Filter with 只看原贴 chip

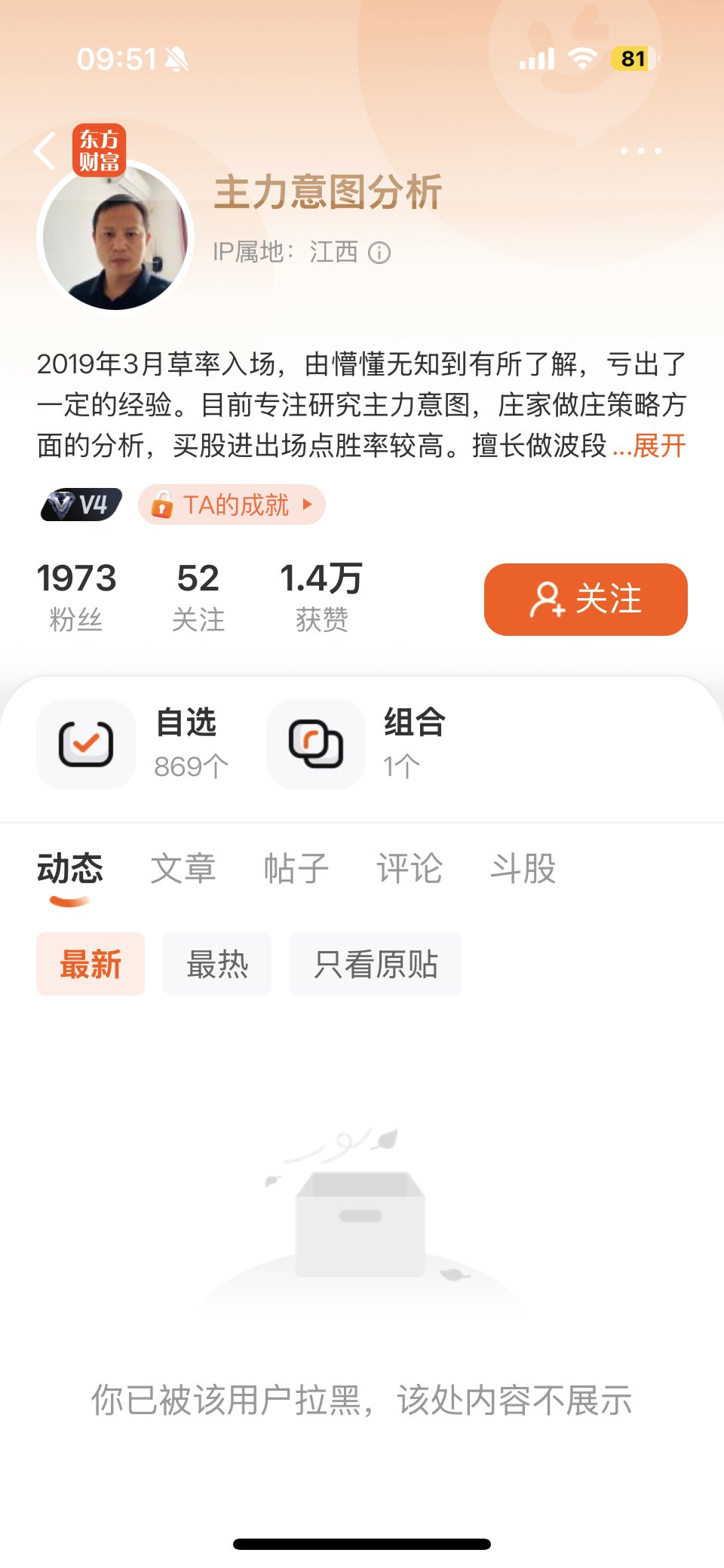coord(376,964)
